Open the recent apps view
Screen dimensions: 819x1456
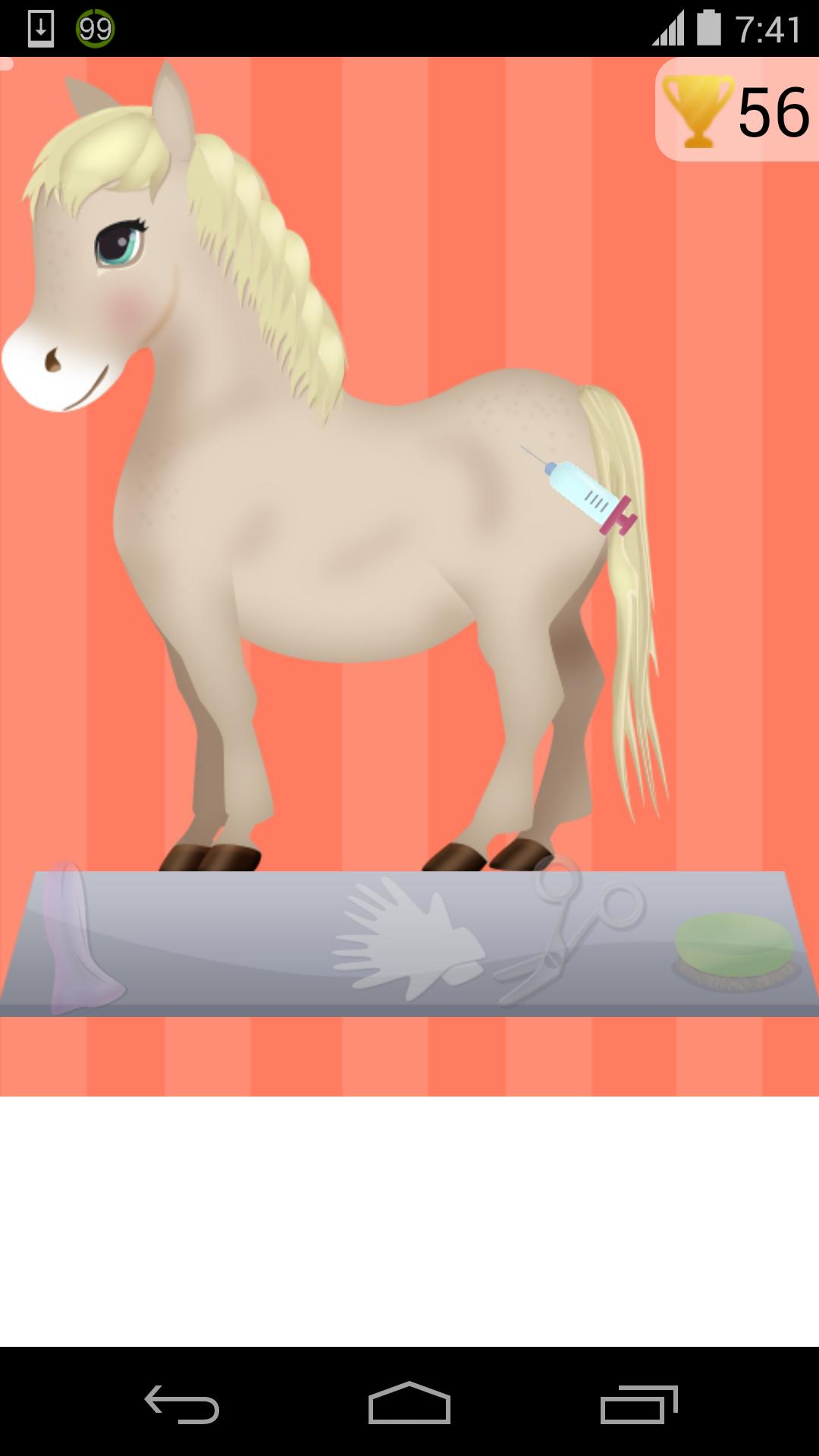(639, 1404)
